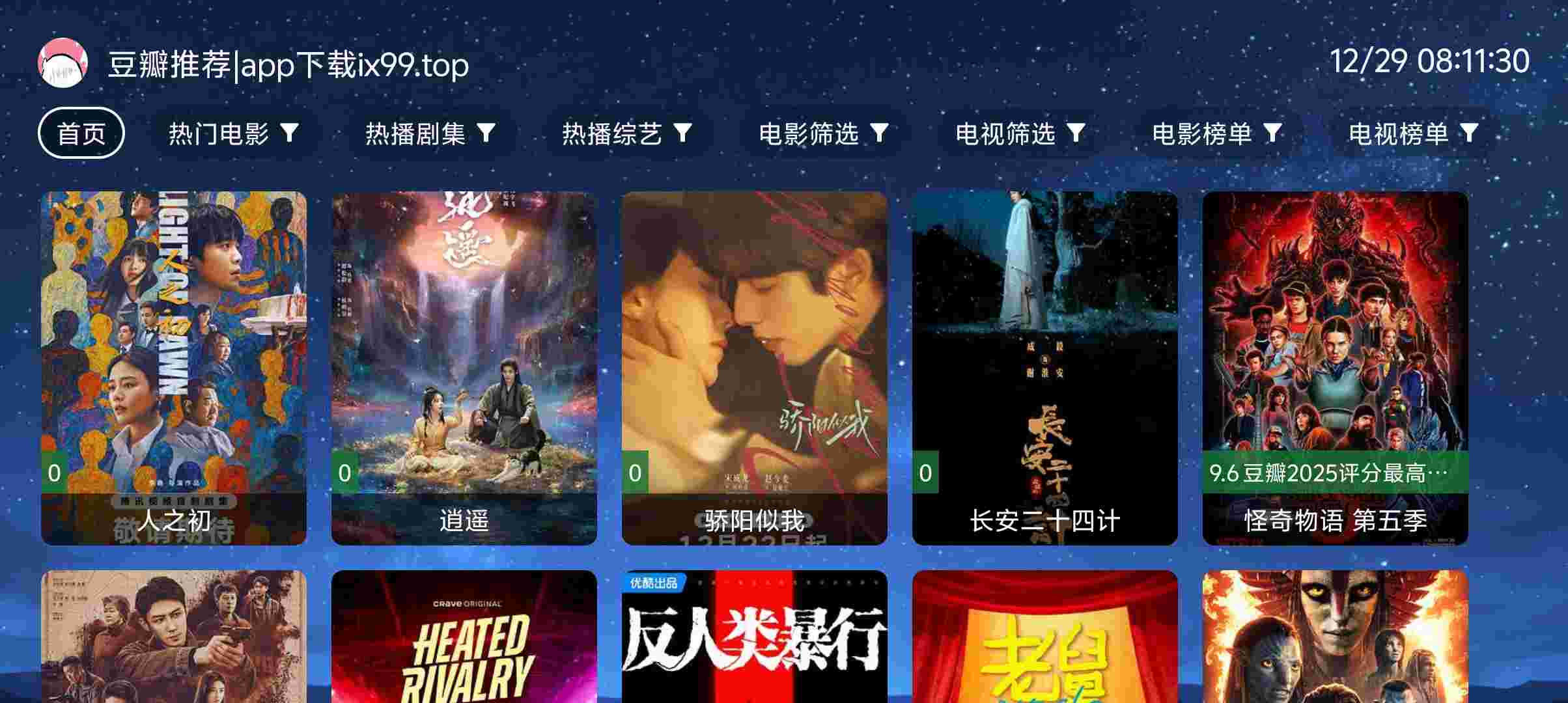Switch to 热播综艺 tab

click(x=626, y=133)
